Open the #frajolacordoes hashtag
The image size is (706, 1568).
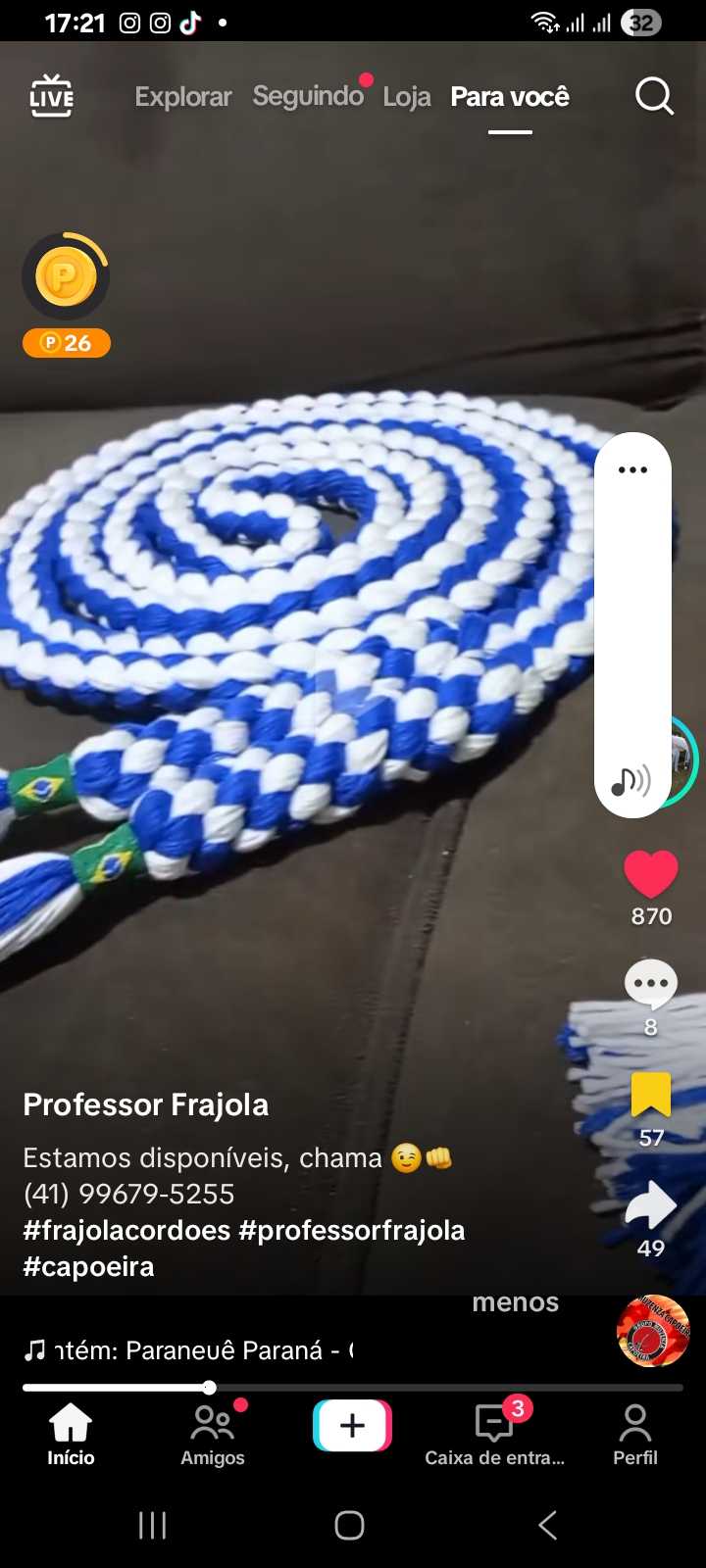pos(126,1230)
